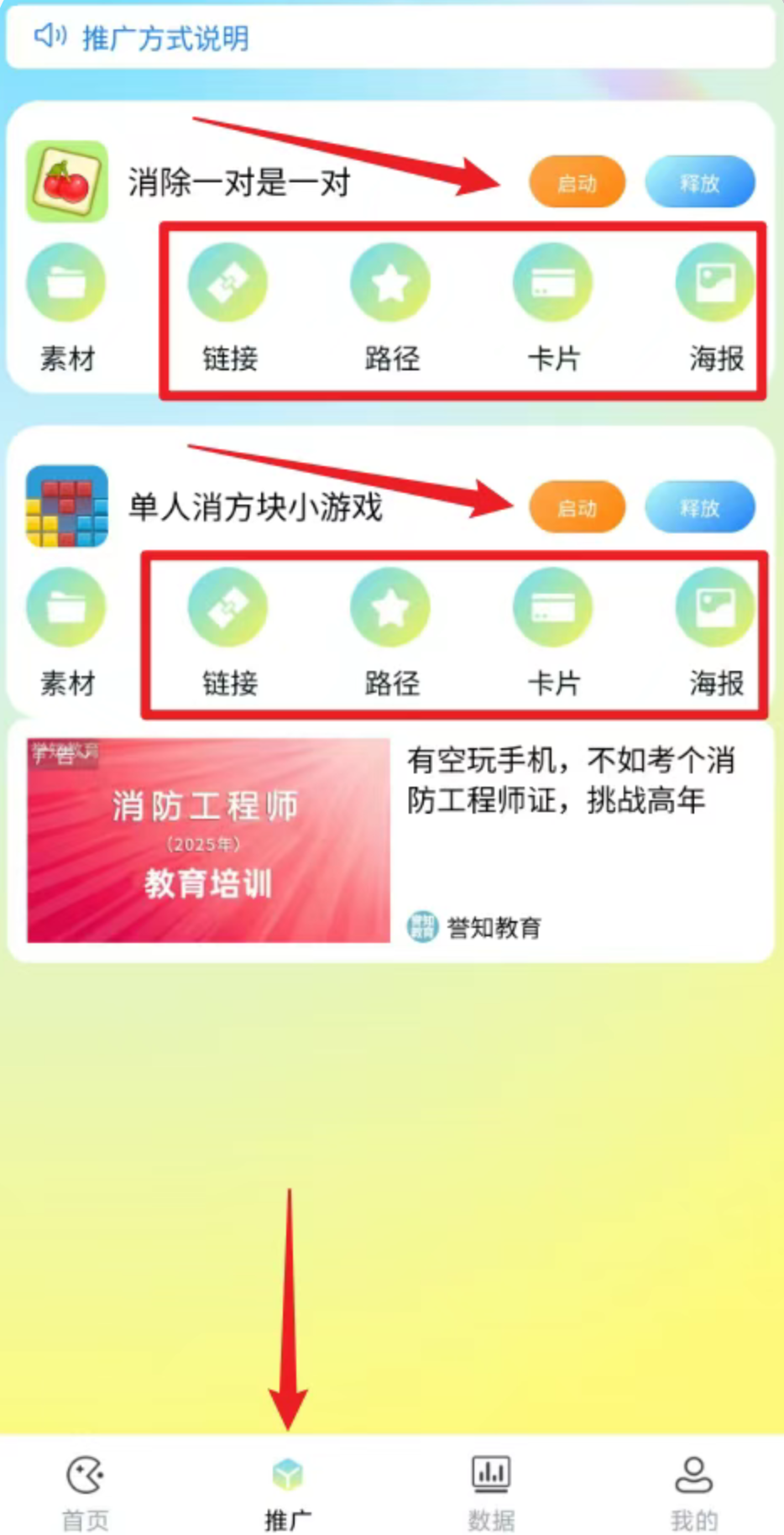Screen dimensions: 784x1535
Task: Tap 释放 for 消除一对是一对
Action: pos(699,182)
